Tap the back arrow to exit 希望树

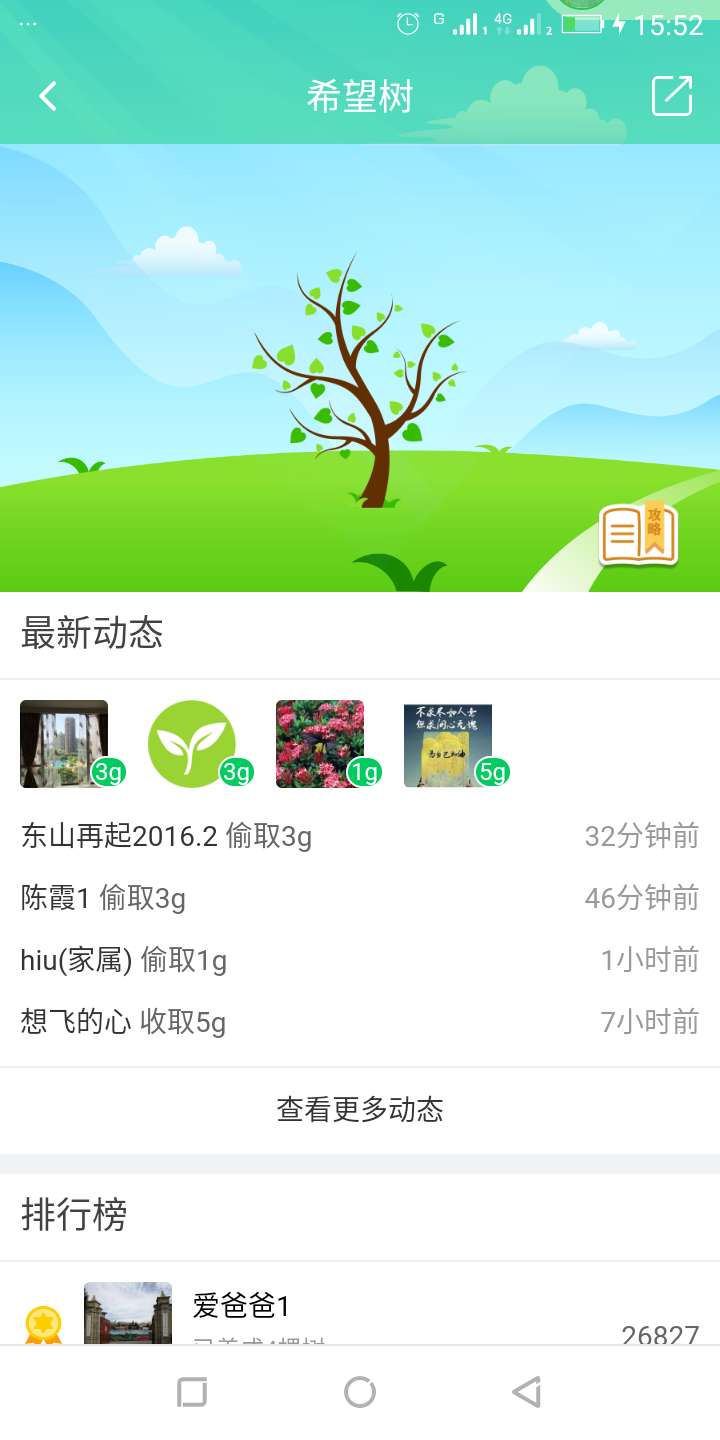(45, 95)
